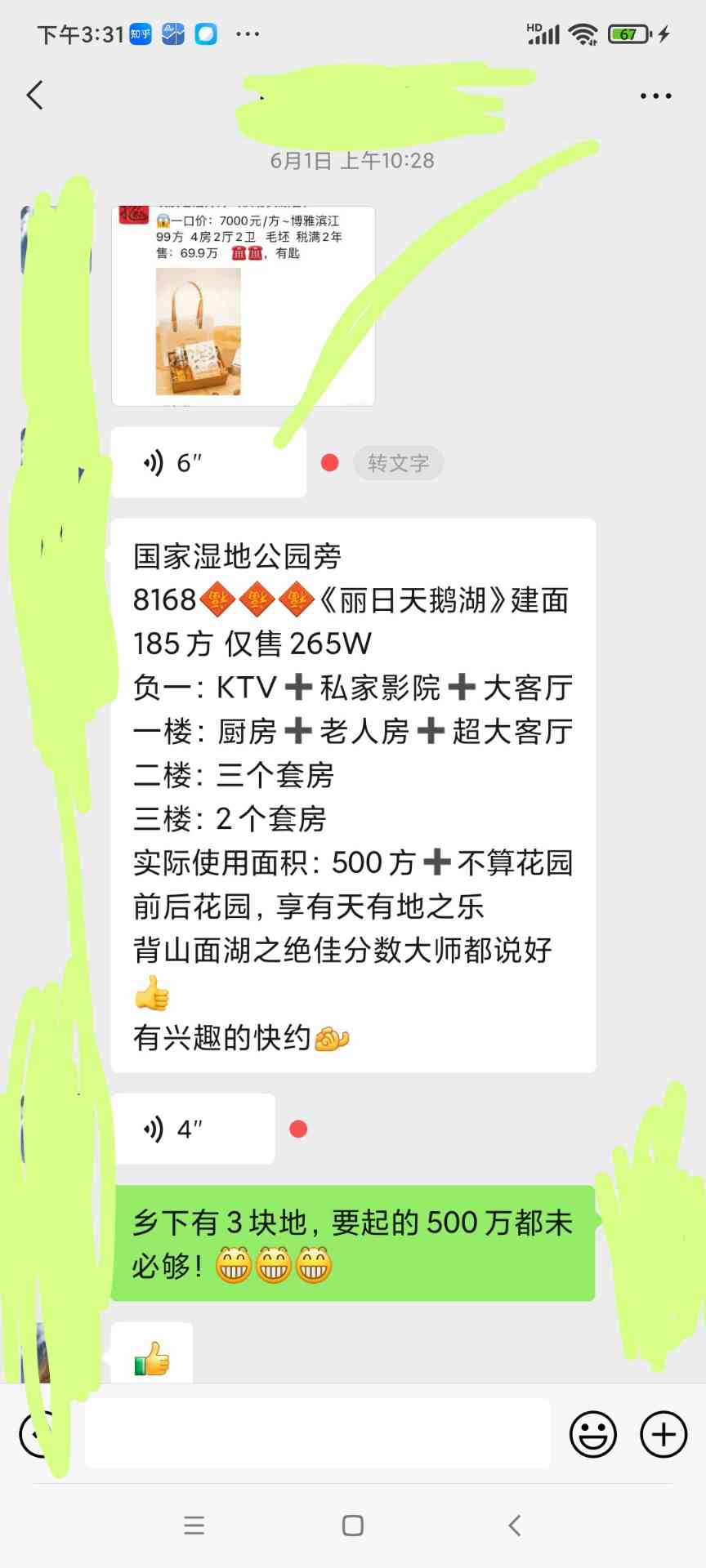The width and height of the screenshot is (706, 1568).
Task: Play the 6-second voice message
Action: pos(208,463)
